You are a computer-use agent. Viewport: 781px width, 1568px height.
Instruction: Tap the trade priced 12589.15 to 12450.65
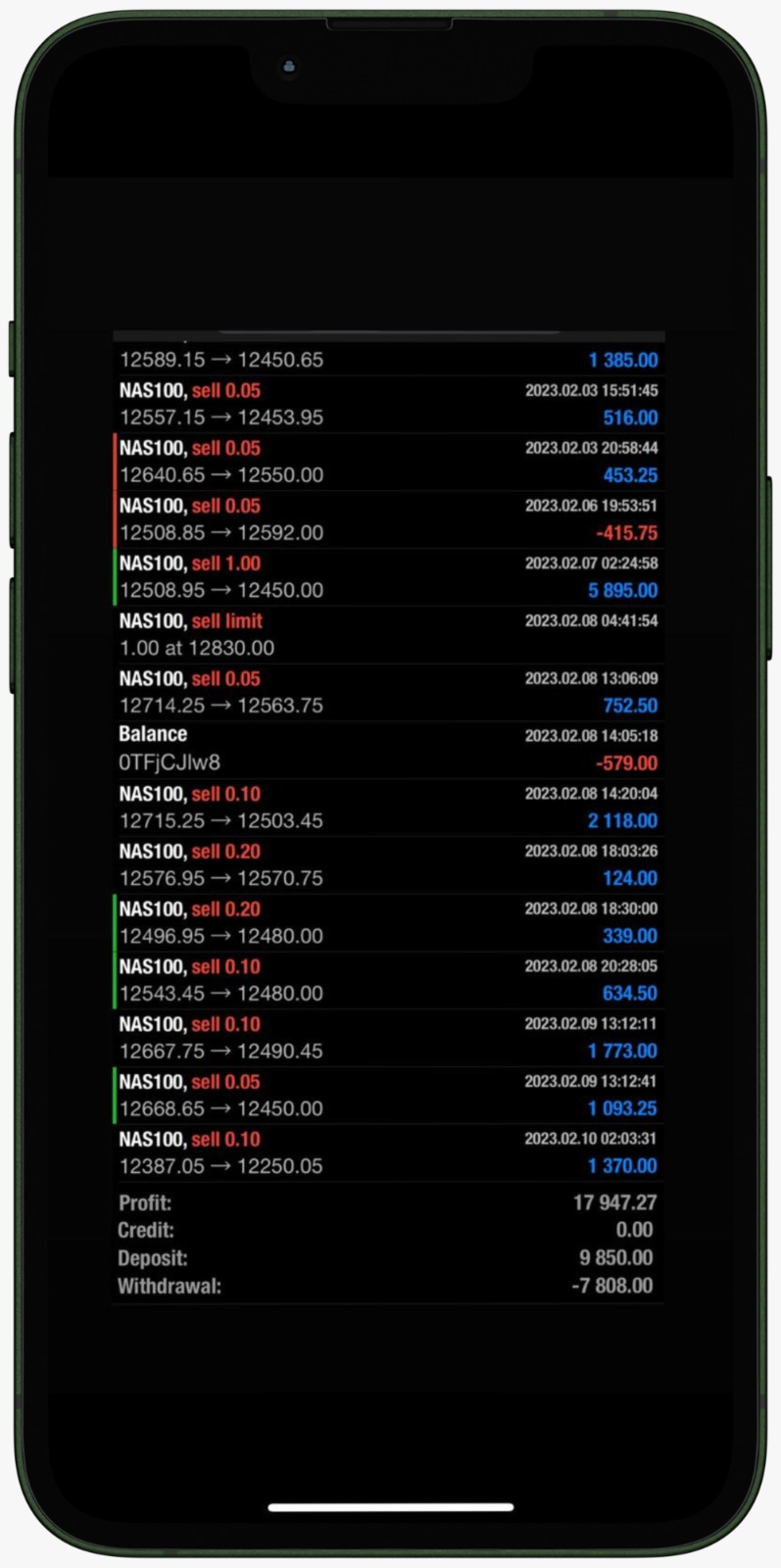click(388, 360)
